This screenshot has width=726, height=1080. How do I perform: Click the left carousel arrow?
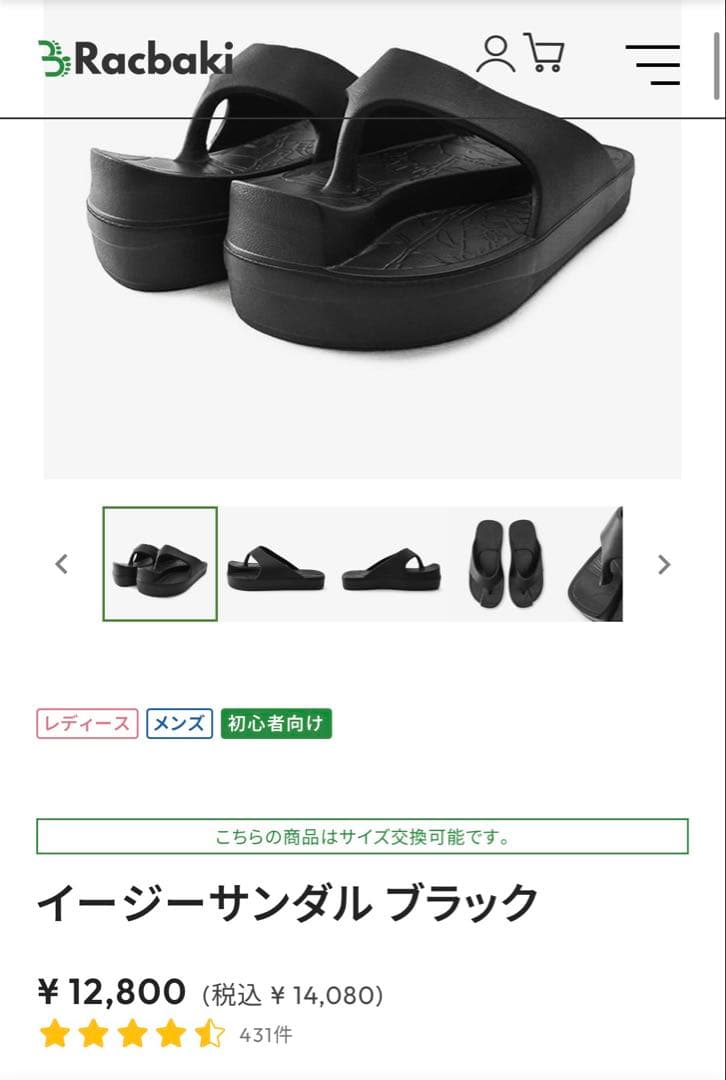click(62, 565)
